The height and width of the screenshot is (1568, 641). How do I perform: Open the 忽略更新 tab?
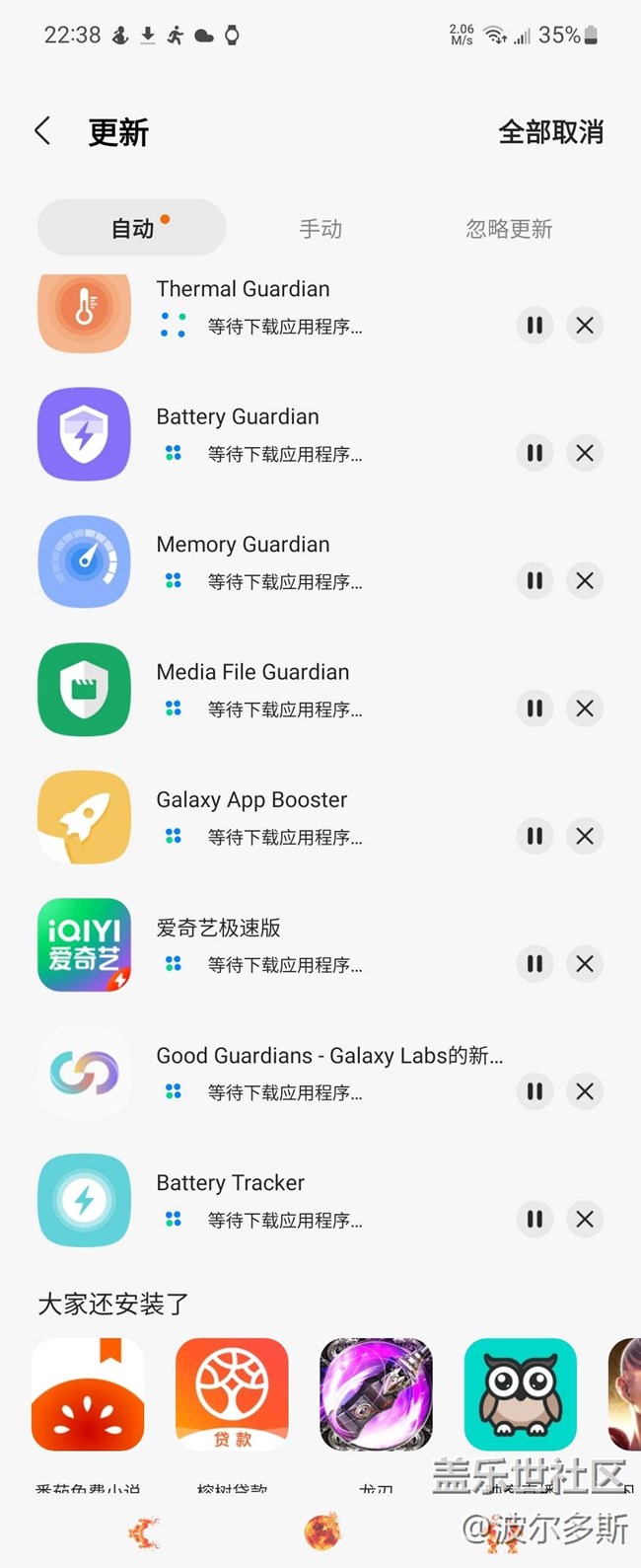click(509, 229)
